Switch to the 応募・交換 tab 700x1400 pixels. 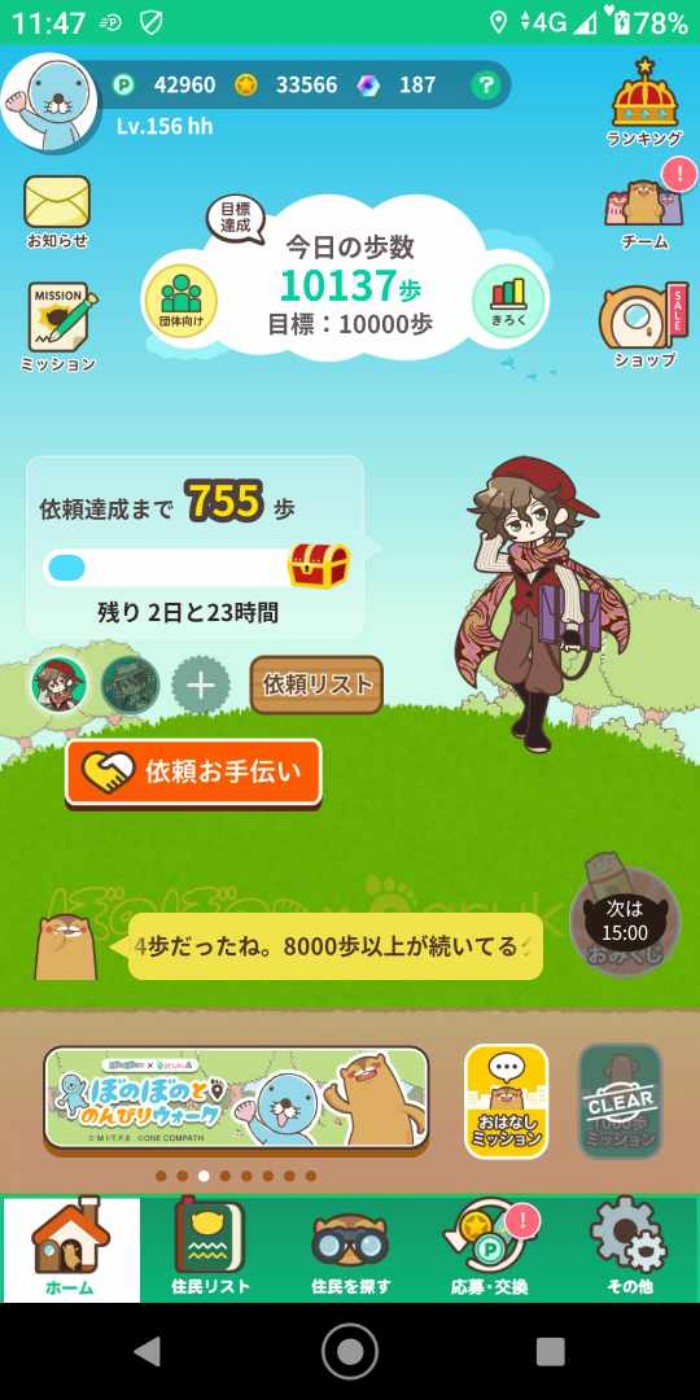(490, 1249)
